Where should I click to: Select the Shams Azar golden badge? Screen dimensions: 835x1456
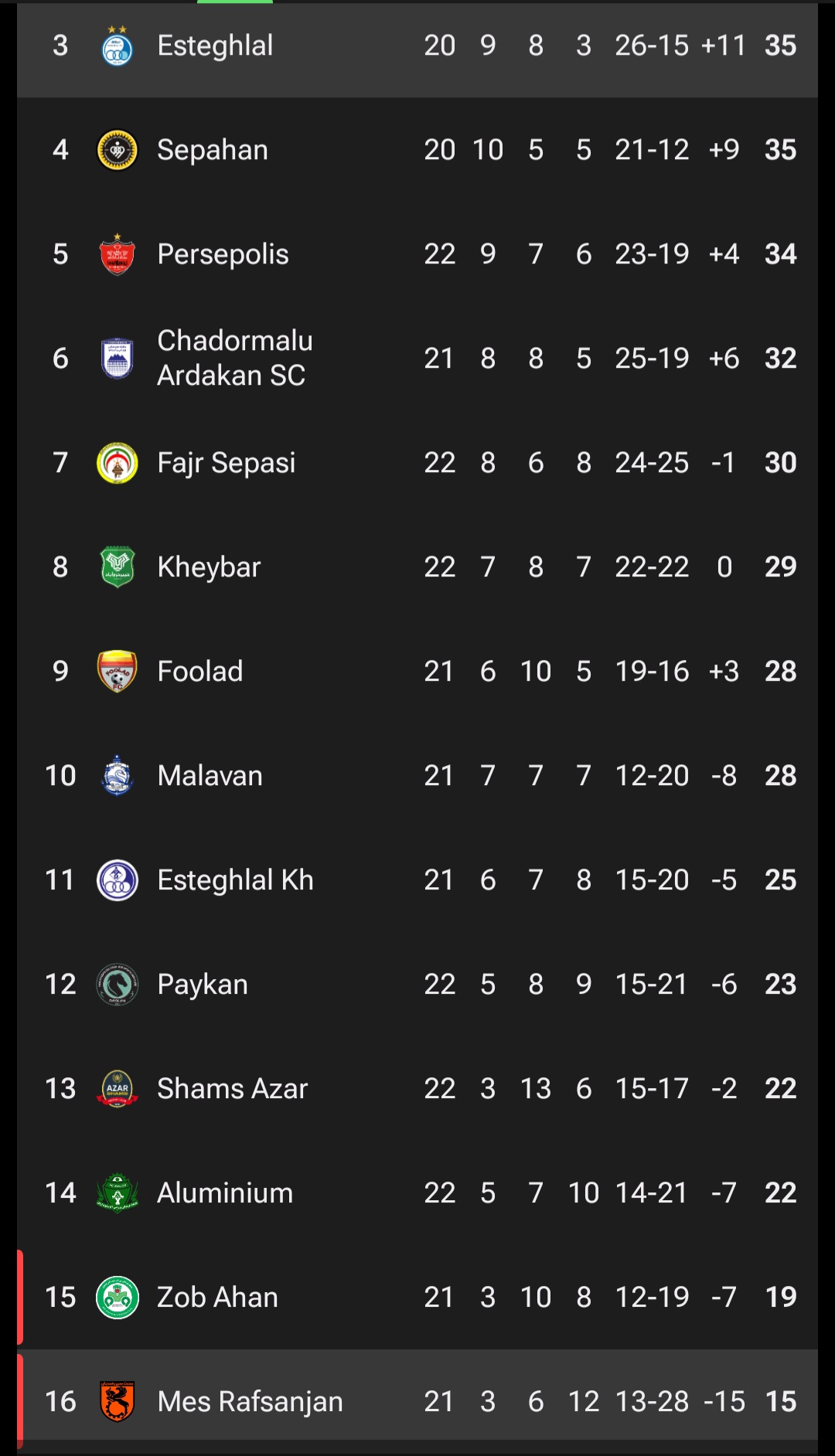[116, 1088]
